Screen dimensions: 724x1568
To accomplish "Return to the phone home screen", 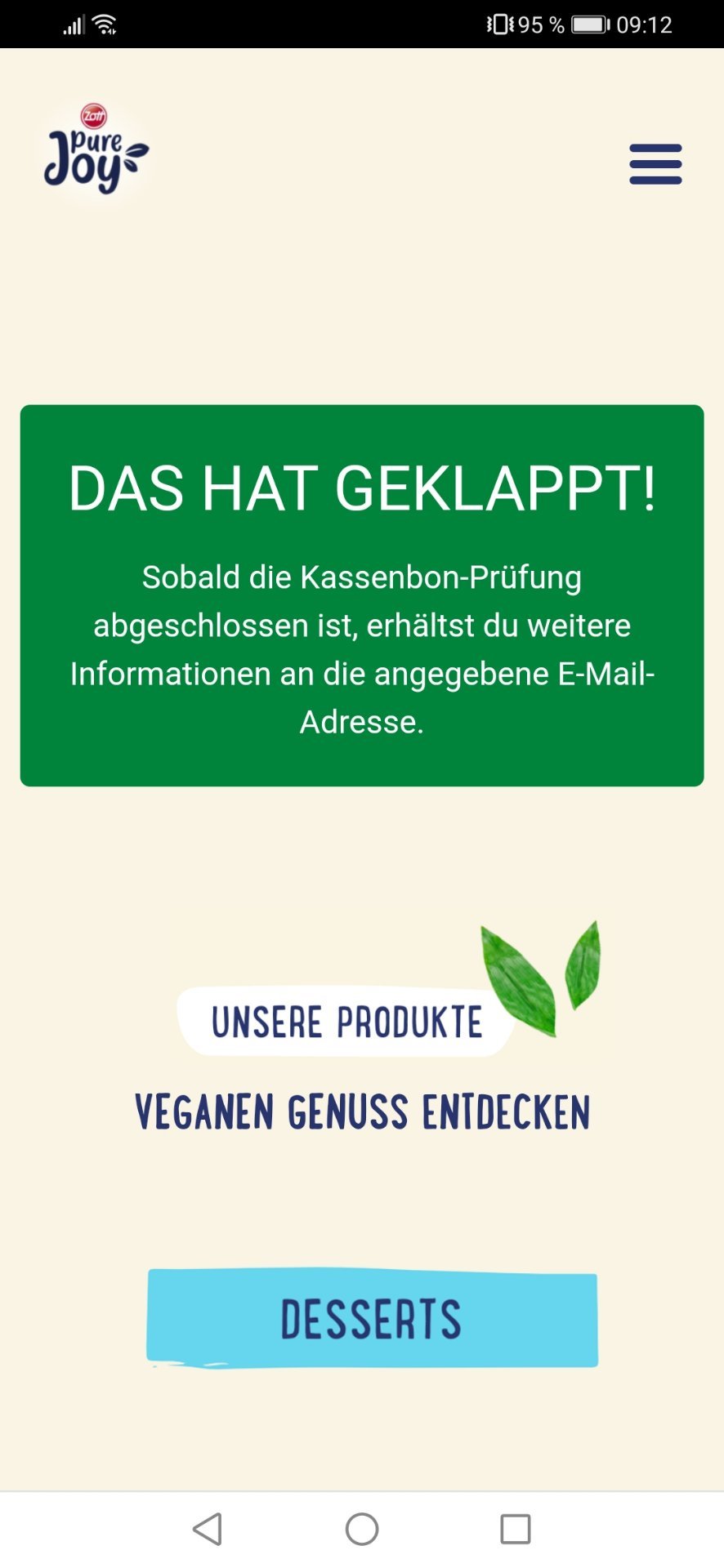I will click(x=362, y=1529).
